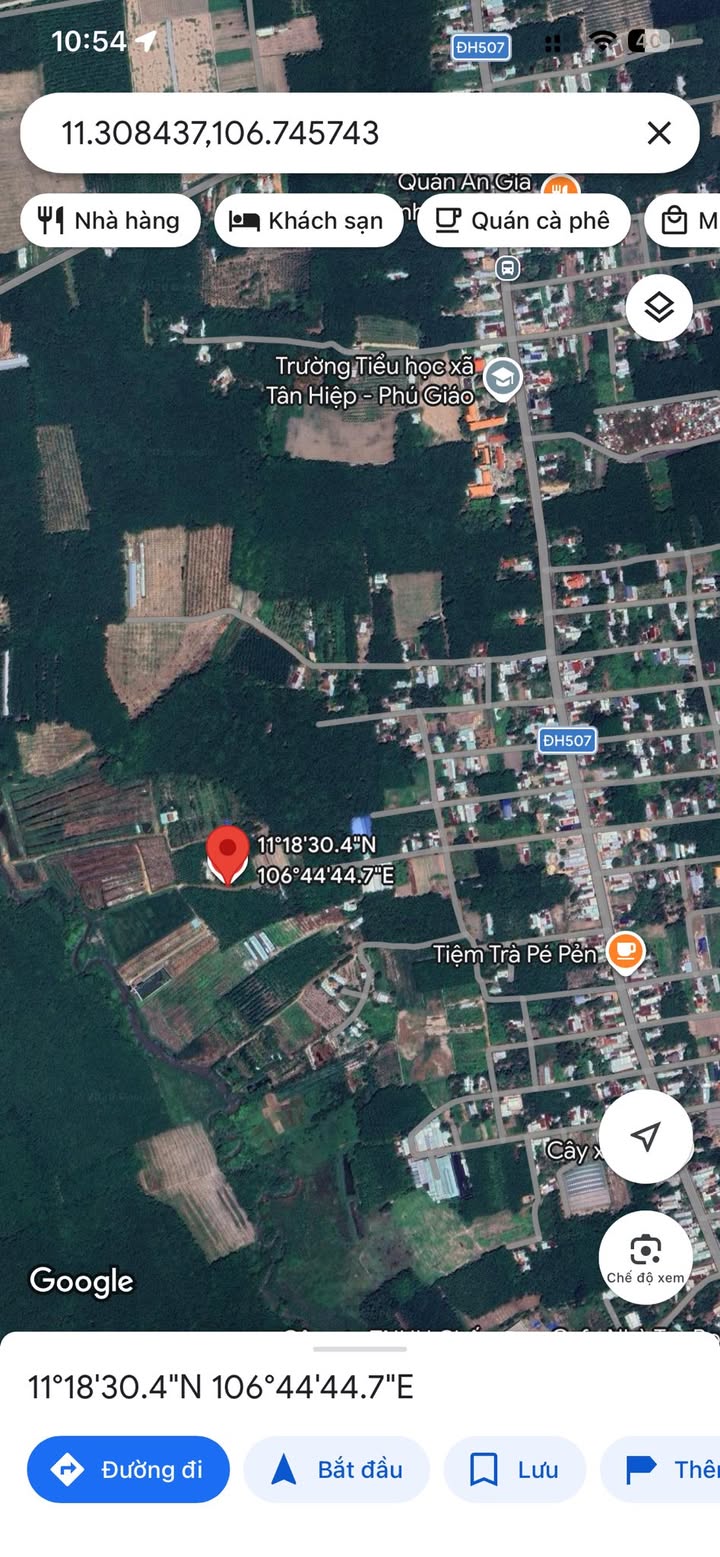The width and height of the screenshot is (720, 1557).
Task: Select the Khách sạn chip
Action: pyautogui.click(x=308, y=221)
